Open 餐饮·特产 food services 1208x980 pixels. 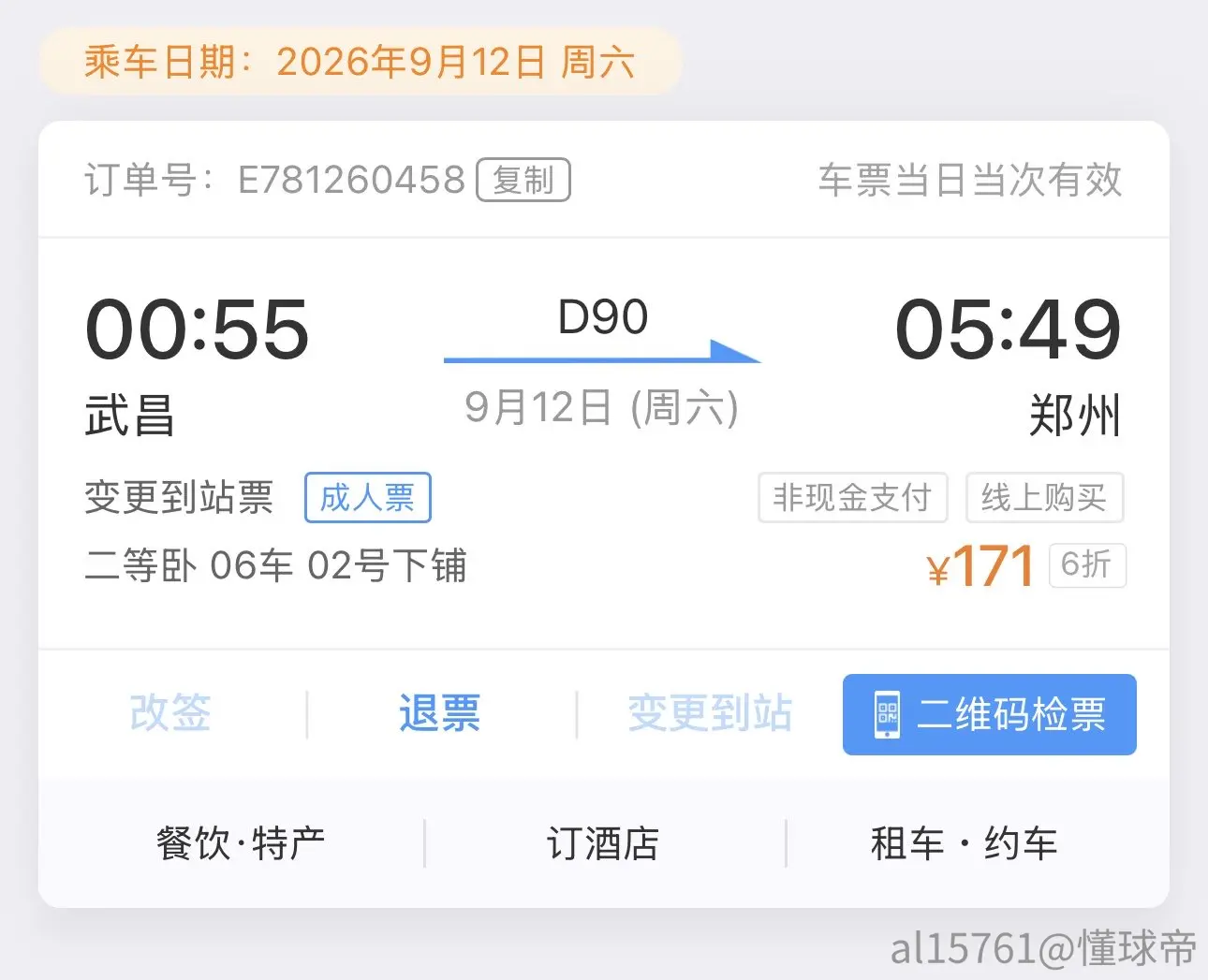pos(241,843)
